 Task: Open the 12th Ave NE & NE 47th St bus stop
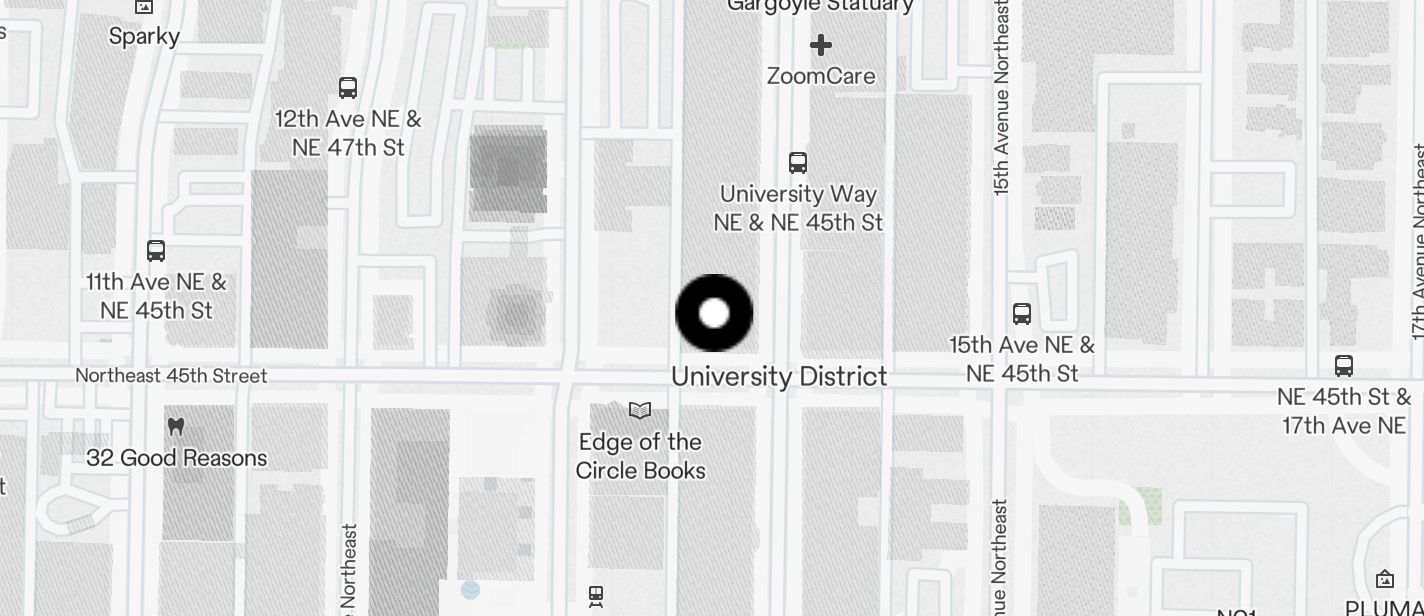click(348, 88)
